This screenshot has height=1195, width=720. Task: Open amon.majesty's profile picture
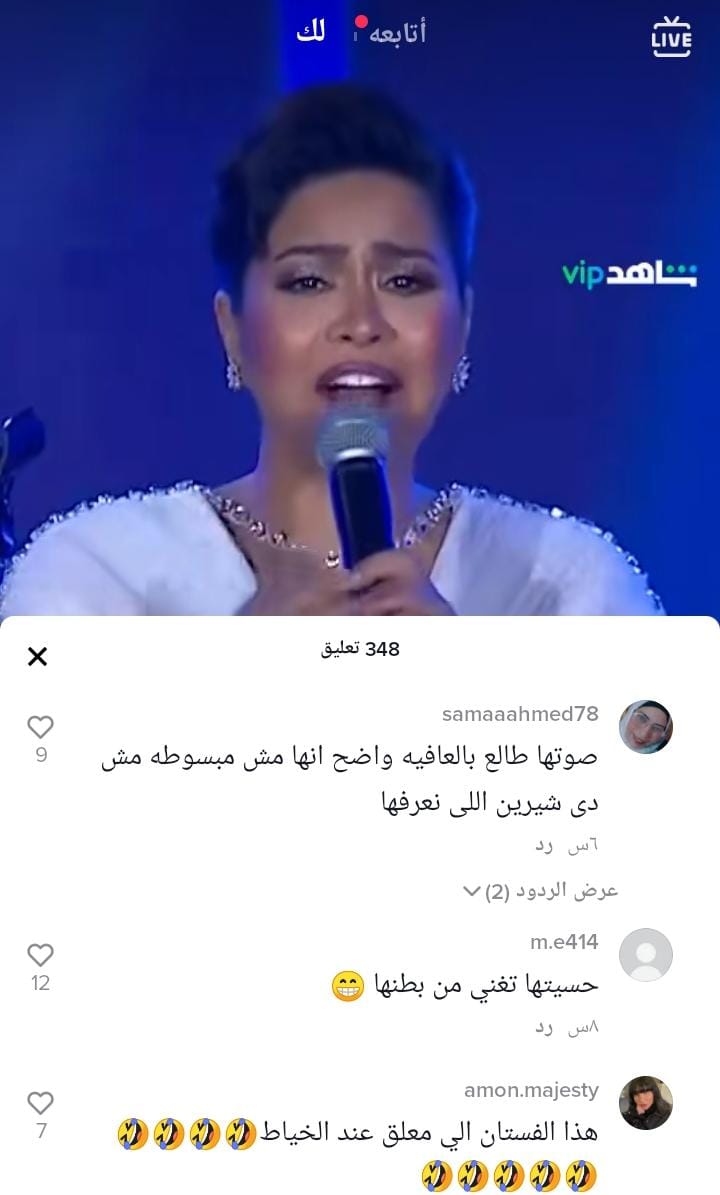[x=645, y=1103]
